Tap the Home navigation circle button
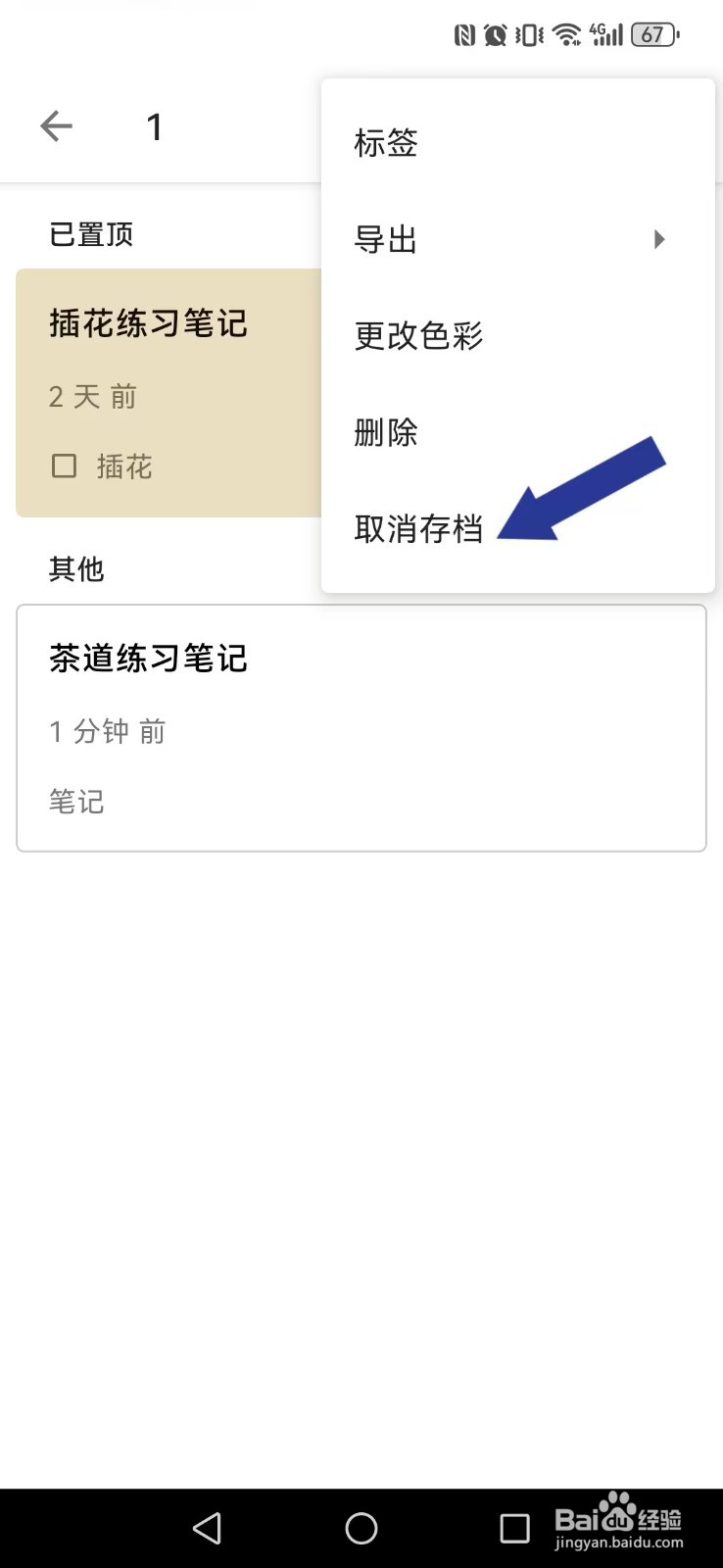This screenshot has width=723, height=1568. coord(361,1528)
